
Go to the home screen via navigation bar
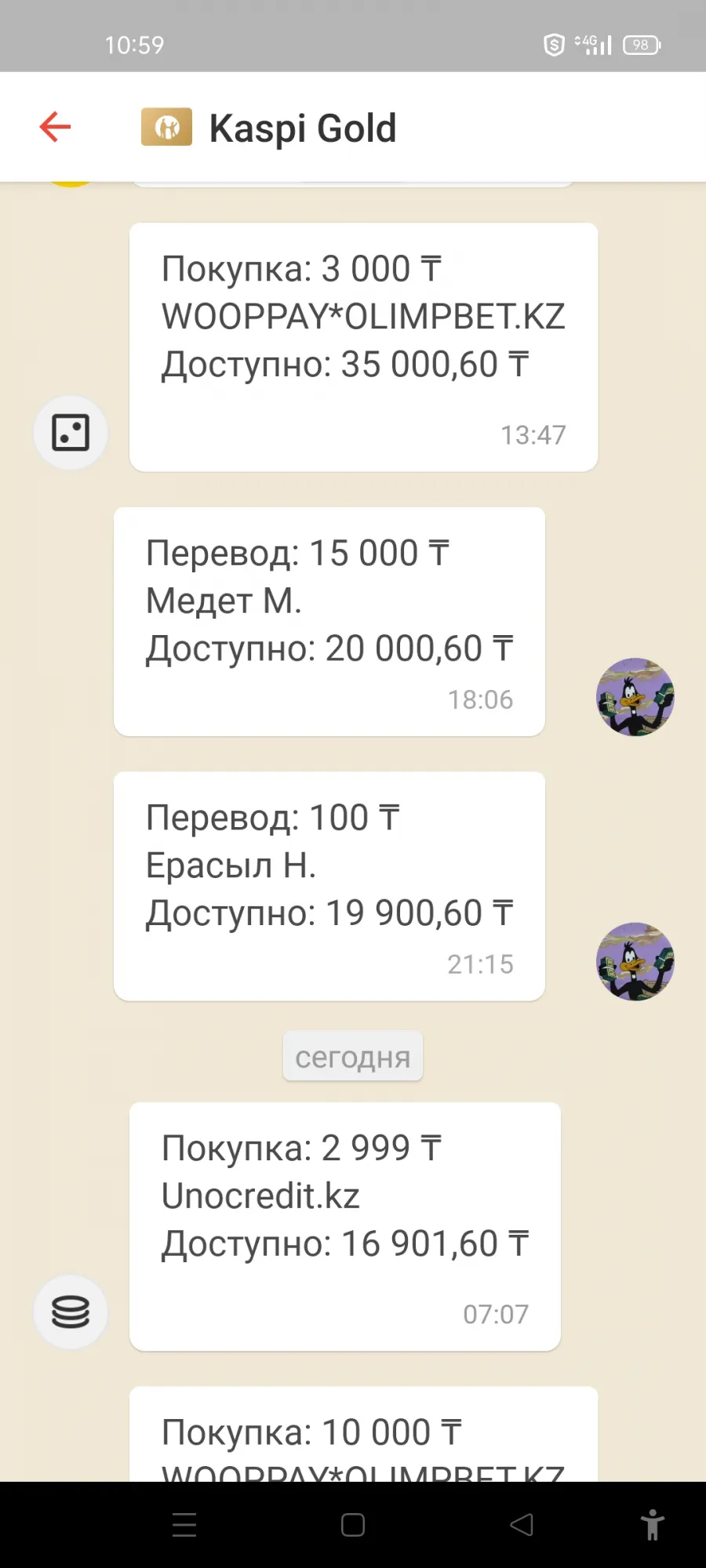pyautogui.click(x=353, y=1525)
